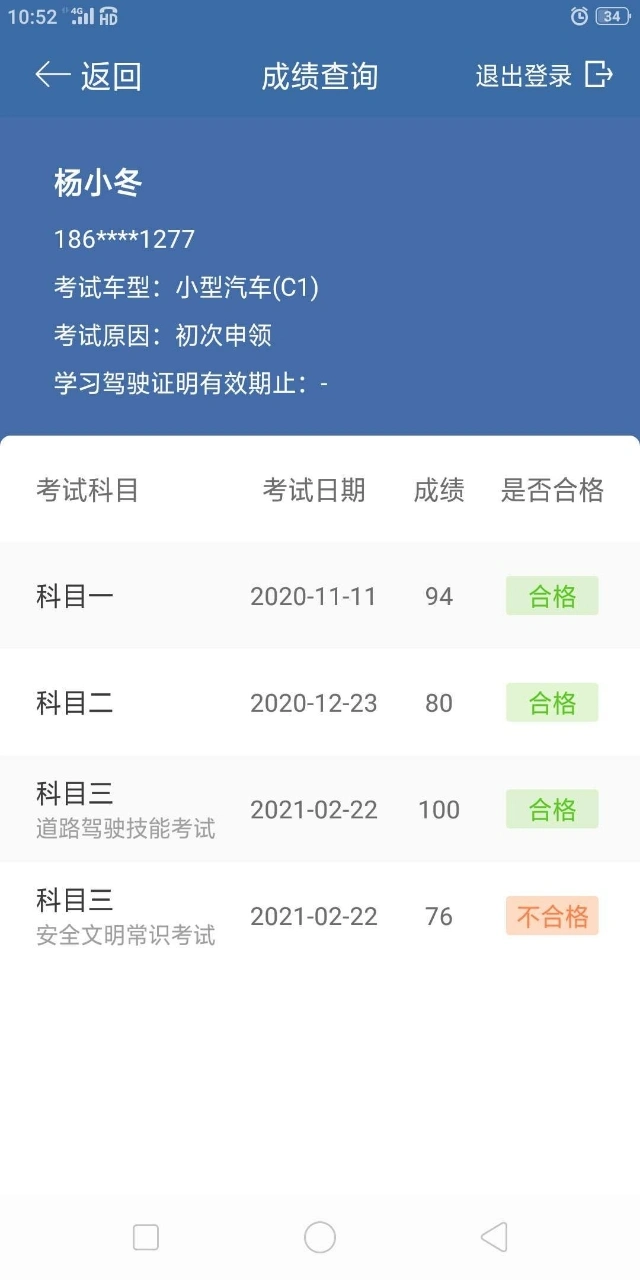Log out via 退出登录
The image size is (640, 1280).
pyautogui.click(x=544, y=76)
